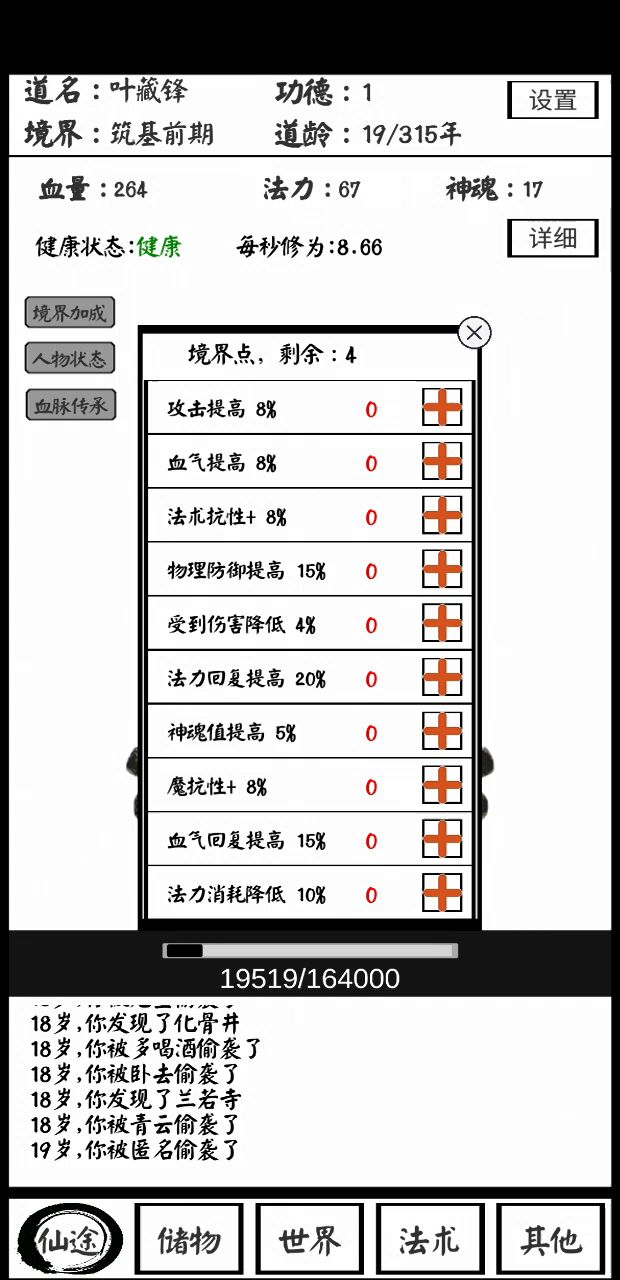Add a point to 物理防御提高 15%

442,570
